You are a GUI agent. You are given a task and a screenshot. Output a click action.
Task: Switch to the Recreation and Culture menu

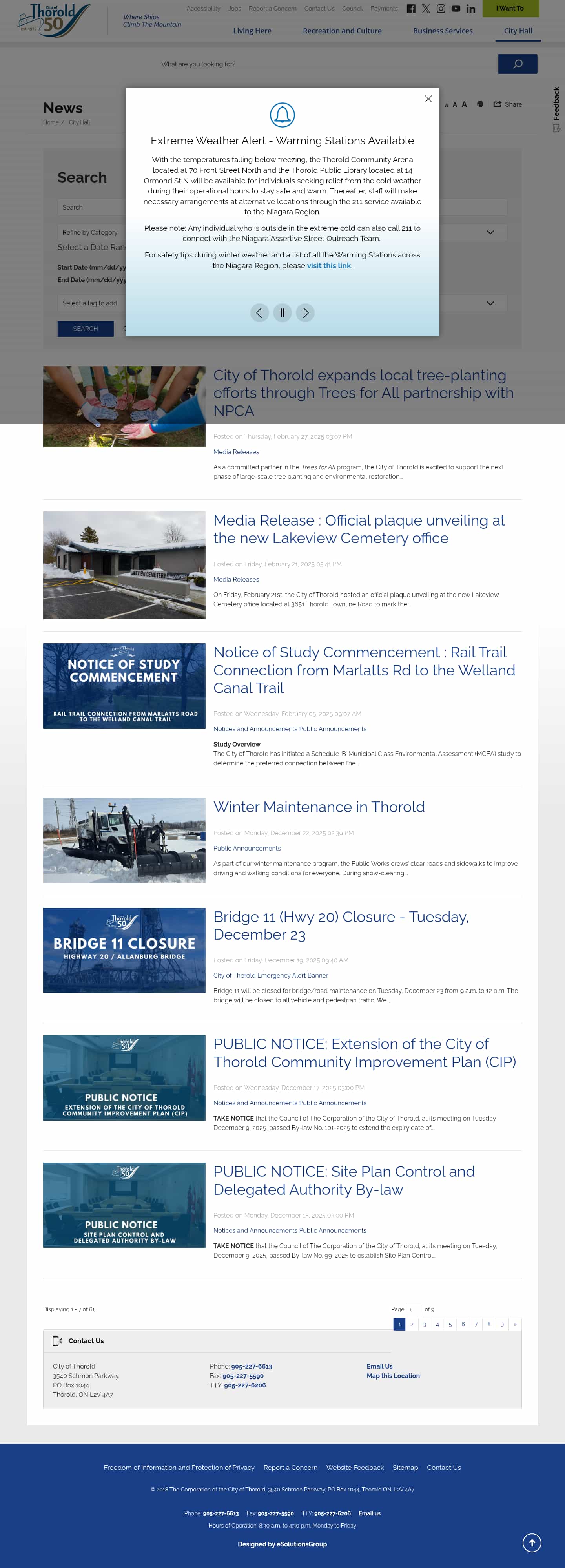click(342, 31)
